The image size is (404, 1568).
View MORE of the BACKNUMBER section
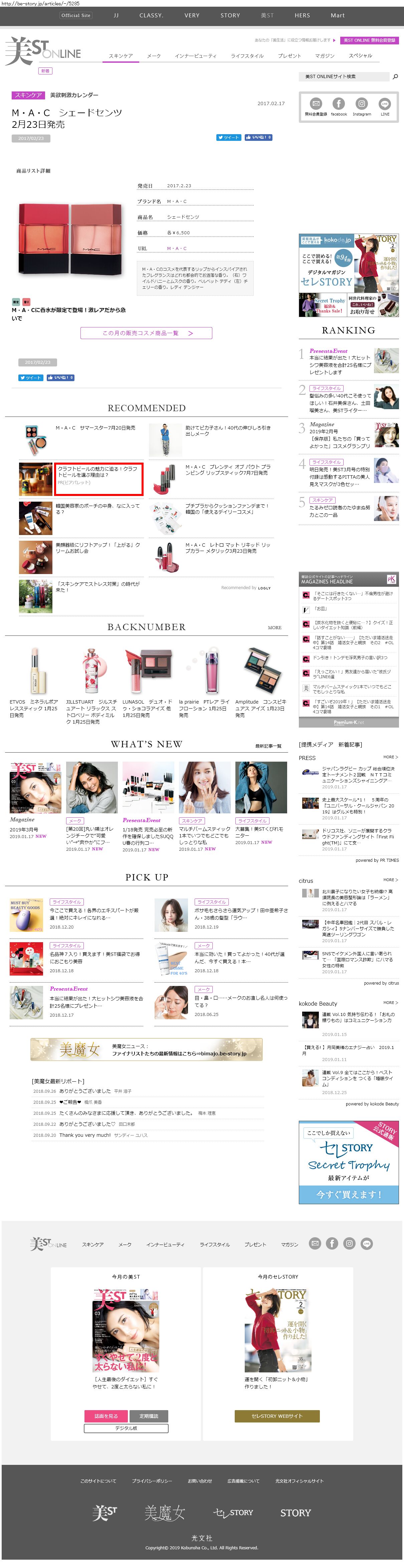(x=275, y=627)
